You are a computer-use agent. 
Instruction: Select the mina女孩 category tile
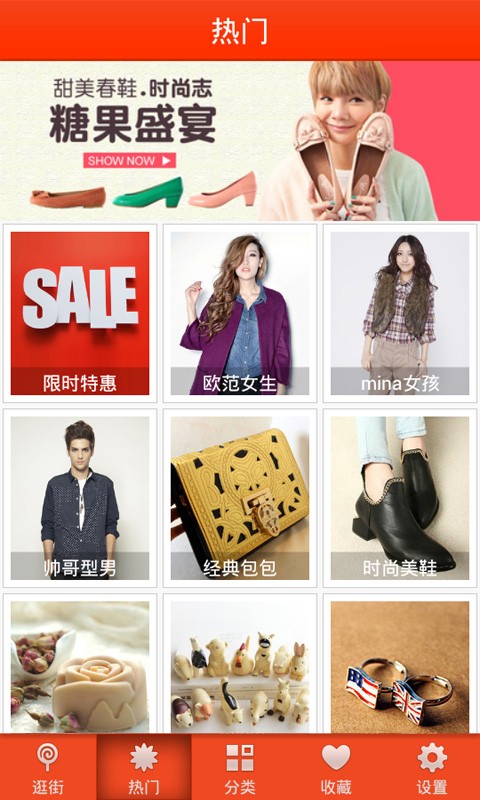tap(400, 313)
